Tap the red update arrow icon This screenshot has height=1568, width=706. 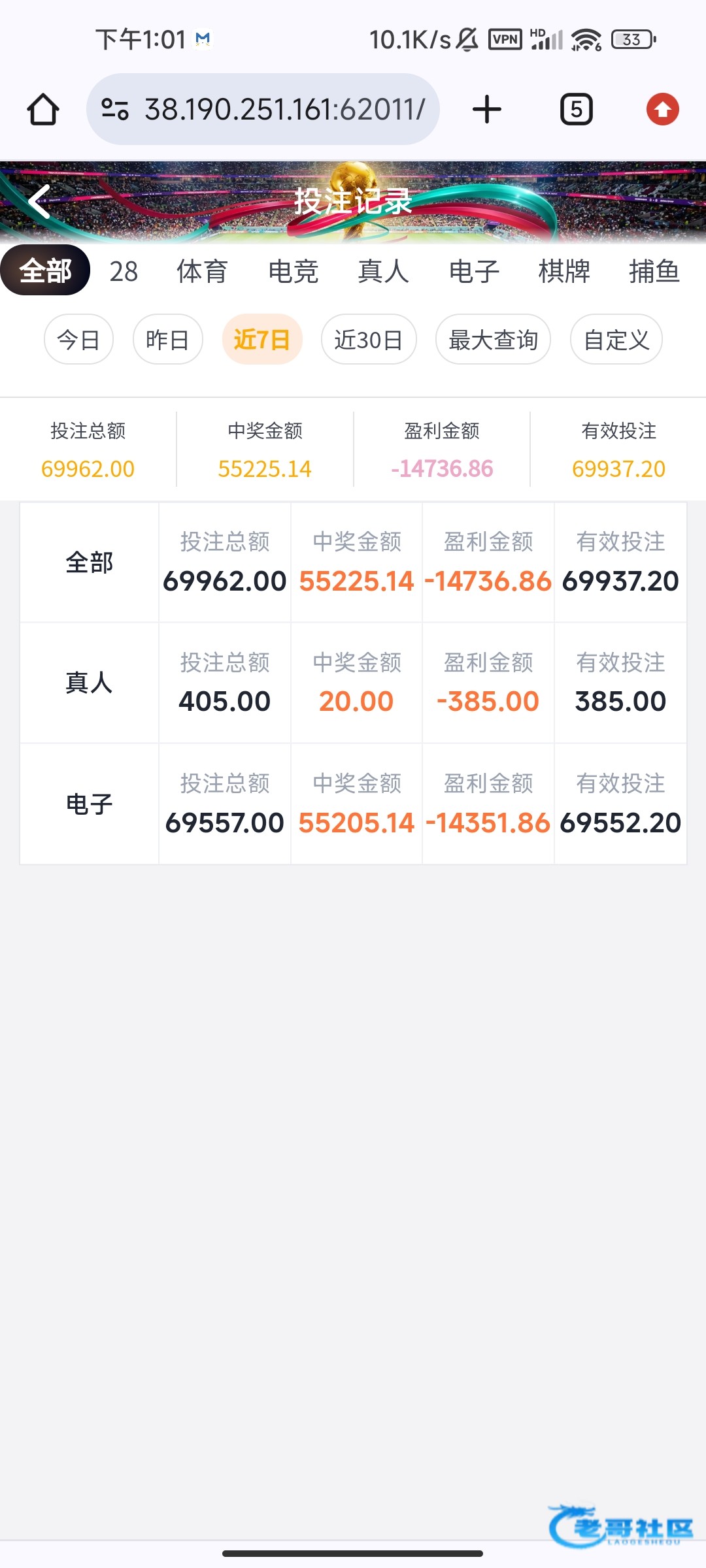tap(663, 109)
